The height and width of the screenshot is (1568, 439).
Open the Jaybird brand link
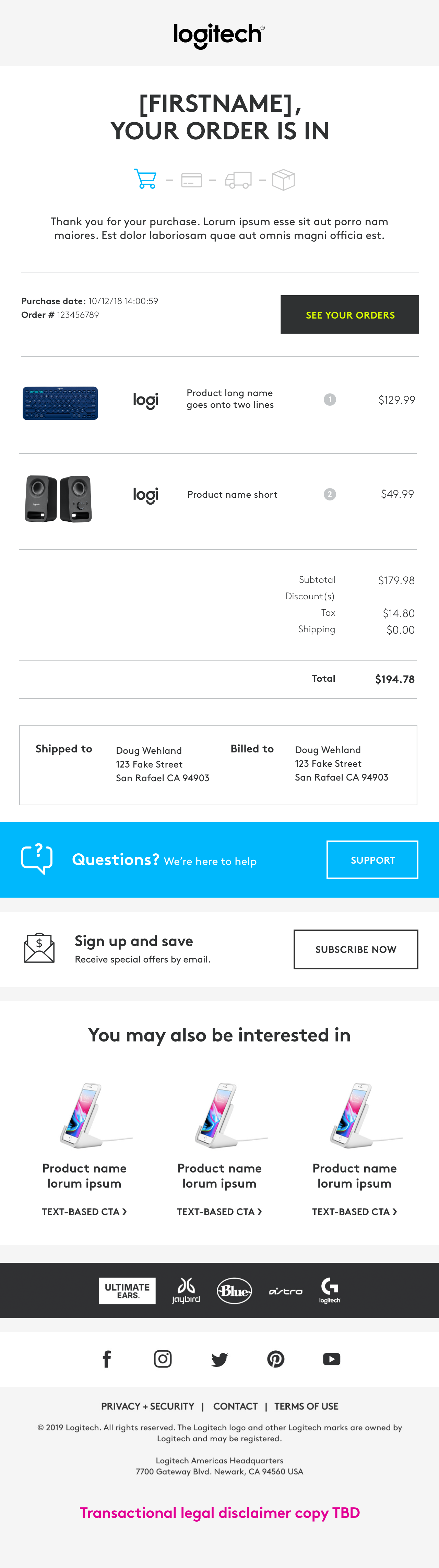point(186,1290)
